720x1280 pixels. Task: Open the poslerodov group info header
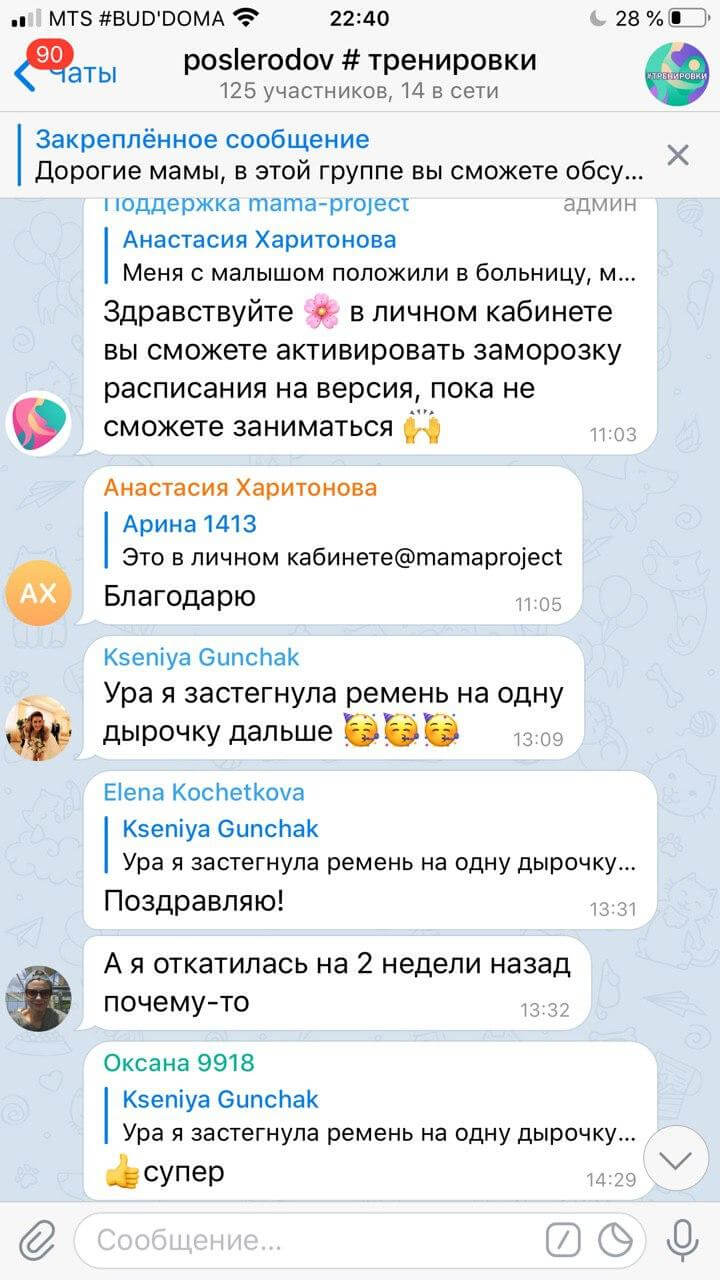(x=360, y=74)
